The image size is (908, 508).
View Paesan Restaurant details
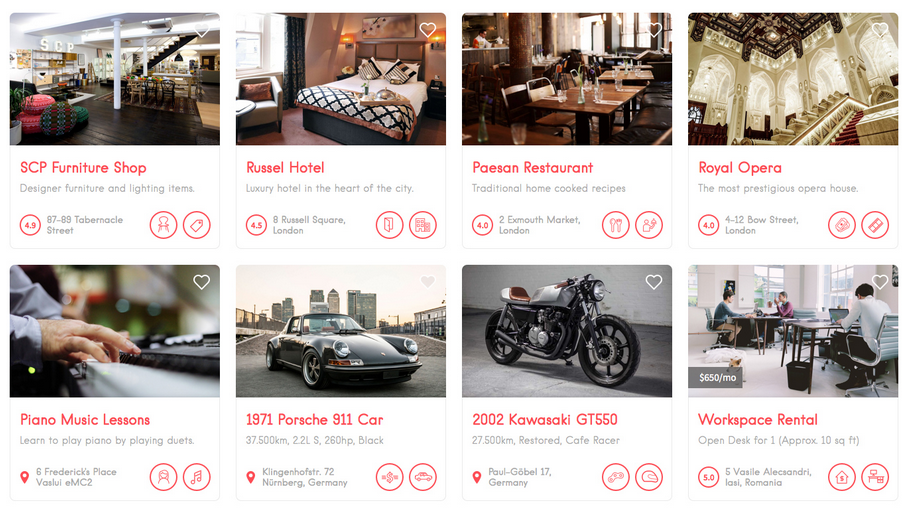click(x=532, y=168)
